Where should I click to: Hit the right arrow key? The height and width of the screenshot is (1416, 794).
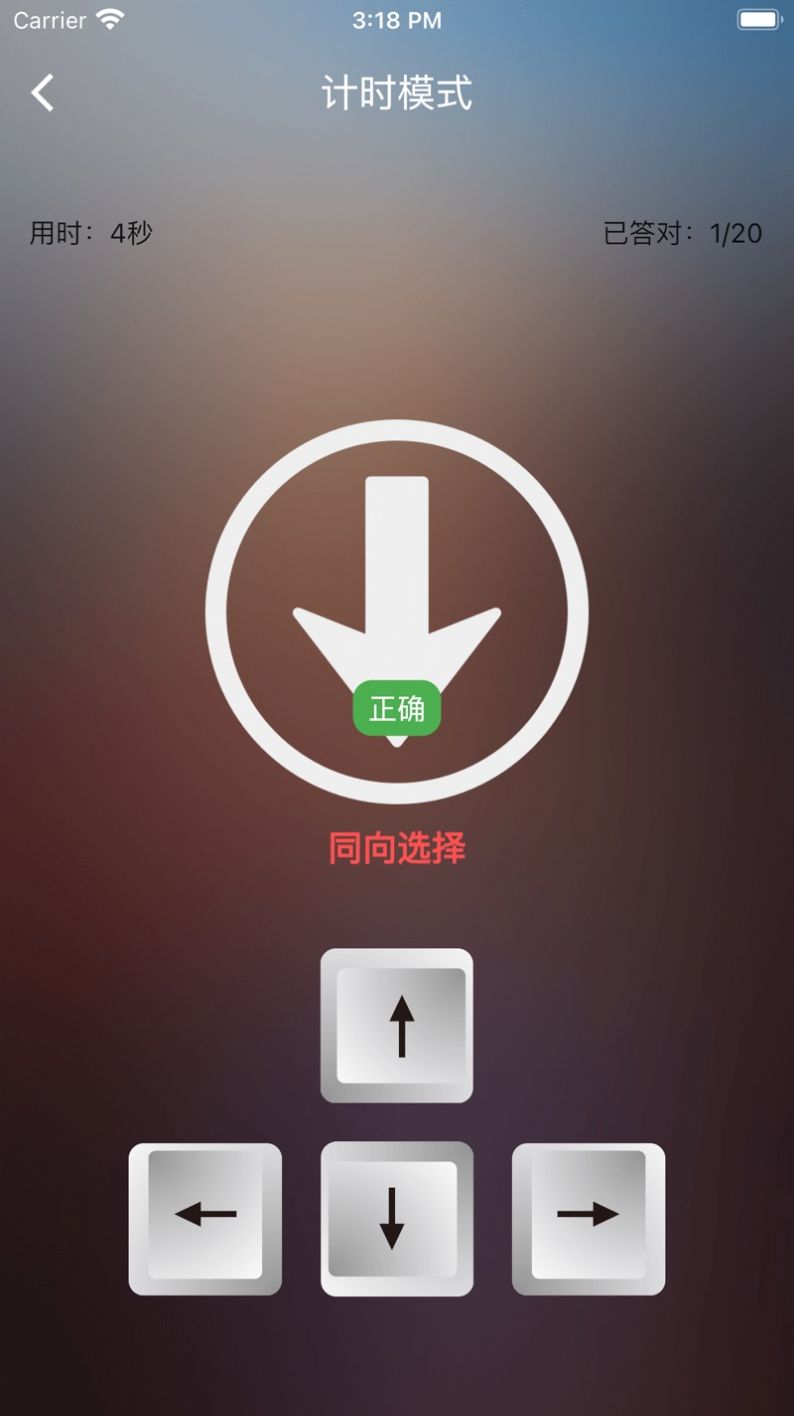pos(588,1218)
